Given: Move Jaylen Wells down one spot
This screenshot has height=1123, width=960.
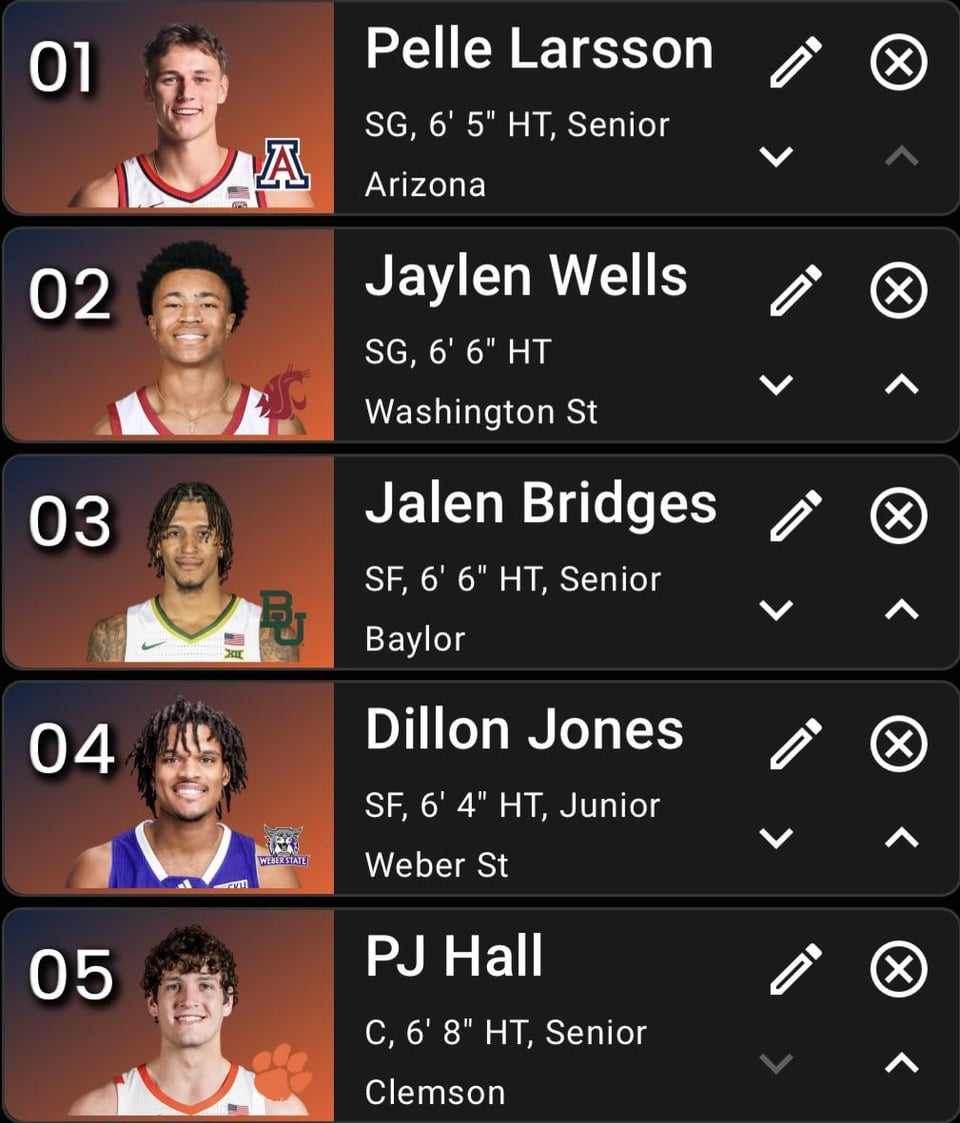Looking at the screenshot, I should (776, 383).
